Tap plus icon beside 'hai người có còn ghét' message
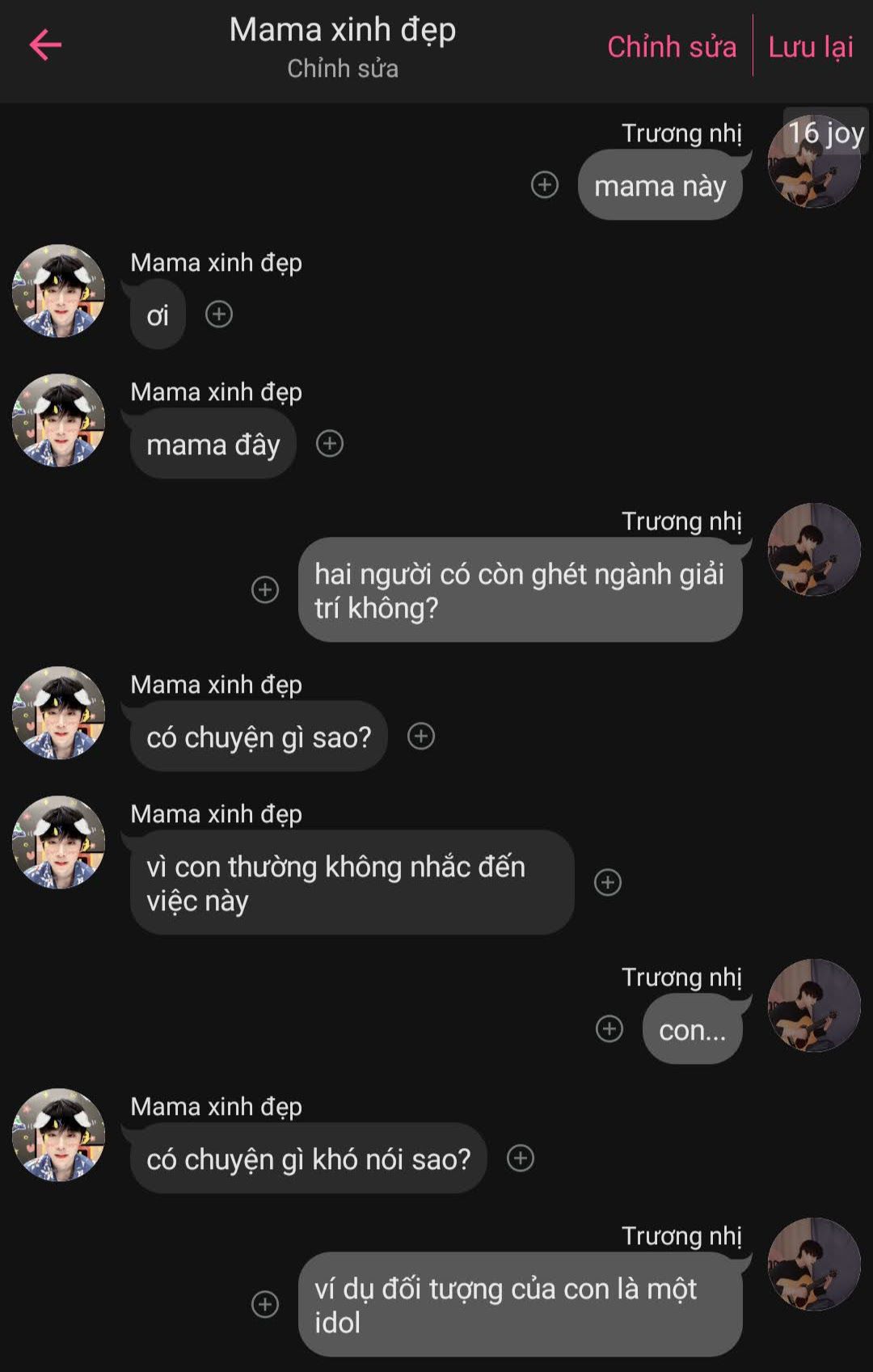 click(x=265, y=589)
